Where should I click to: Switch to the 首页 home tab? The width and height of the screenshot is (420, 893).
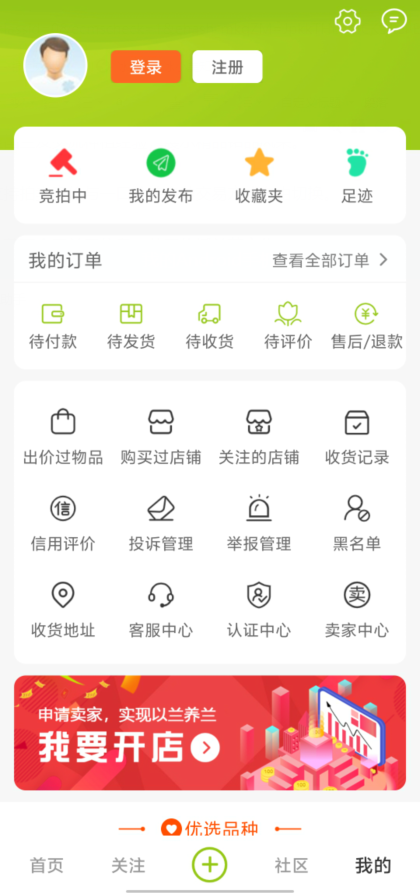(47, 866)
